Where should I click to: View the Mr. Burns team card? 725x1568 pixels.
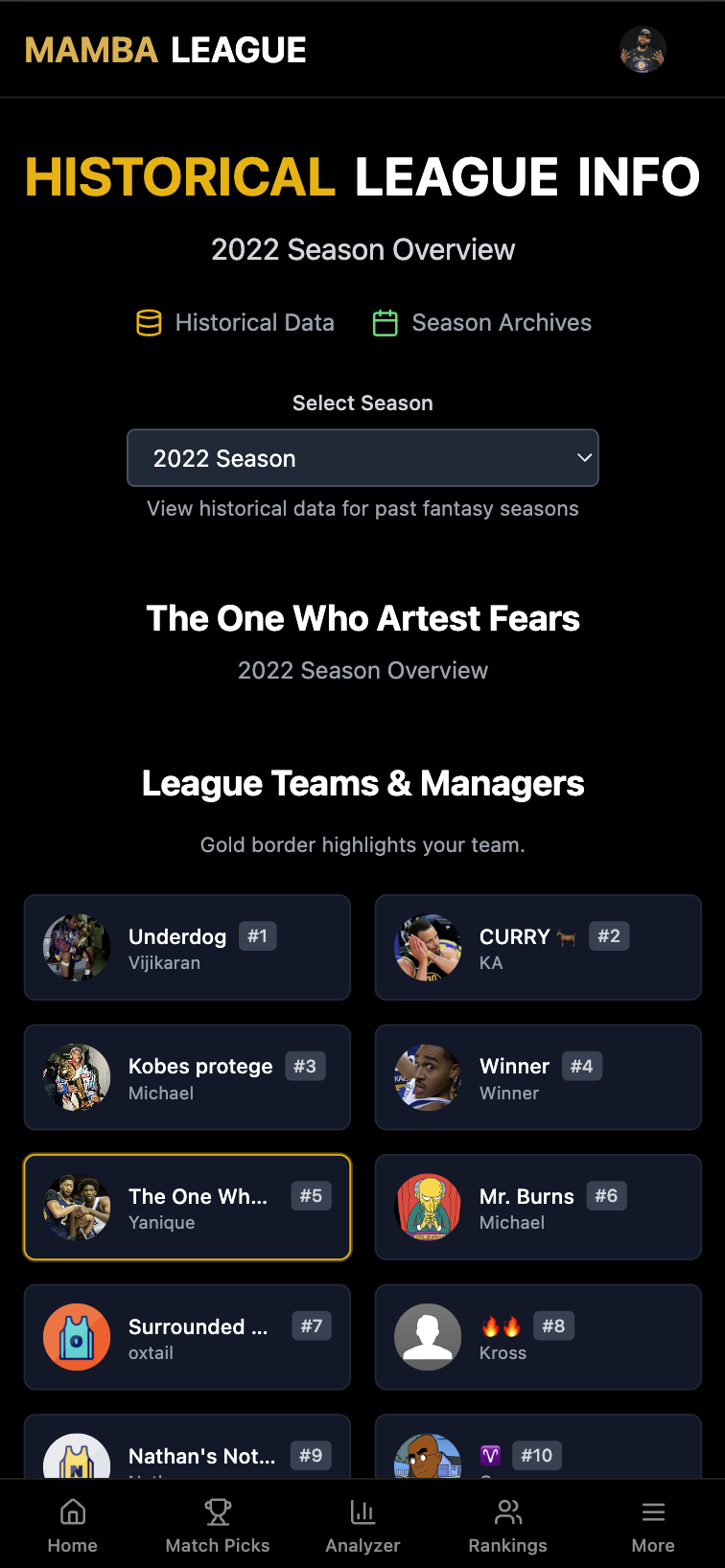[x=538, y=1208]
